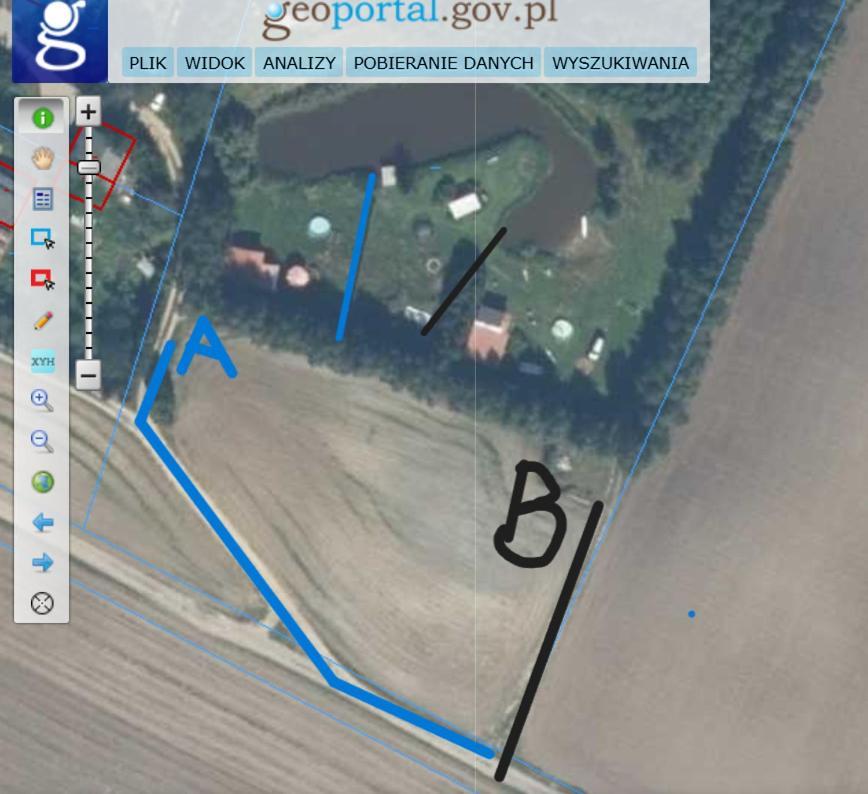
Task: Select the green info identify tool
Action: [42, 118]
